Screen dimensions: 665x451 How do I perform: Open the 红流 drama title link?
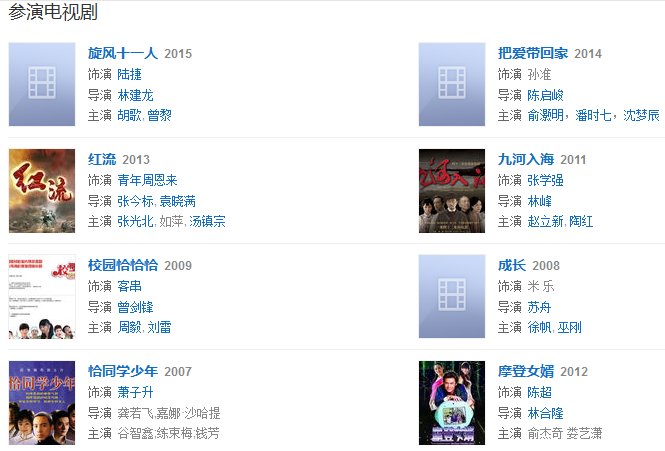pos(103,159)
